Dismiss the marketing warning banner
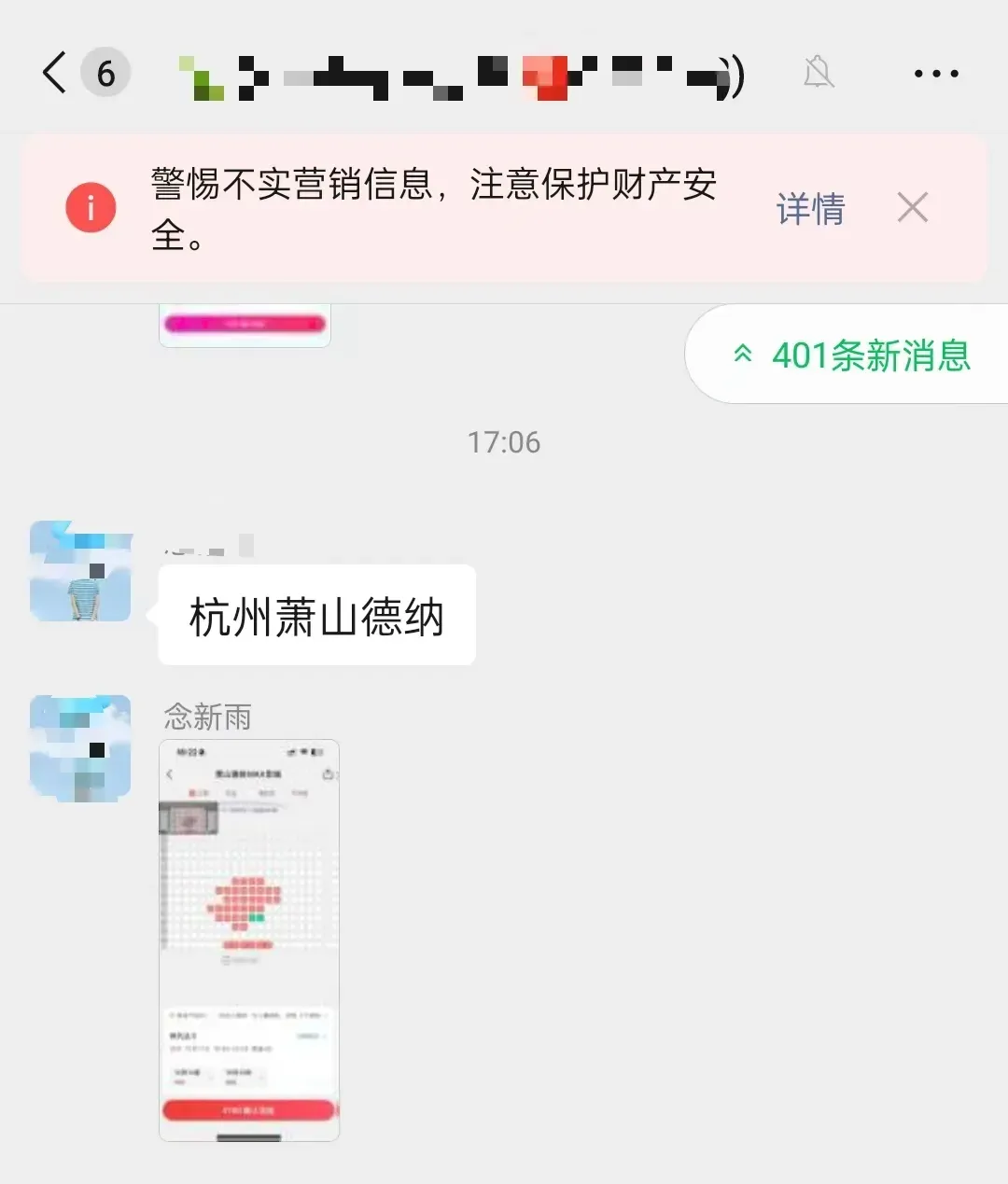This screenshot has height=1184, width=1008. [912, 207]
